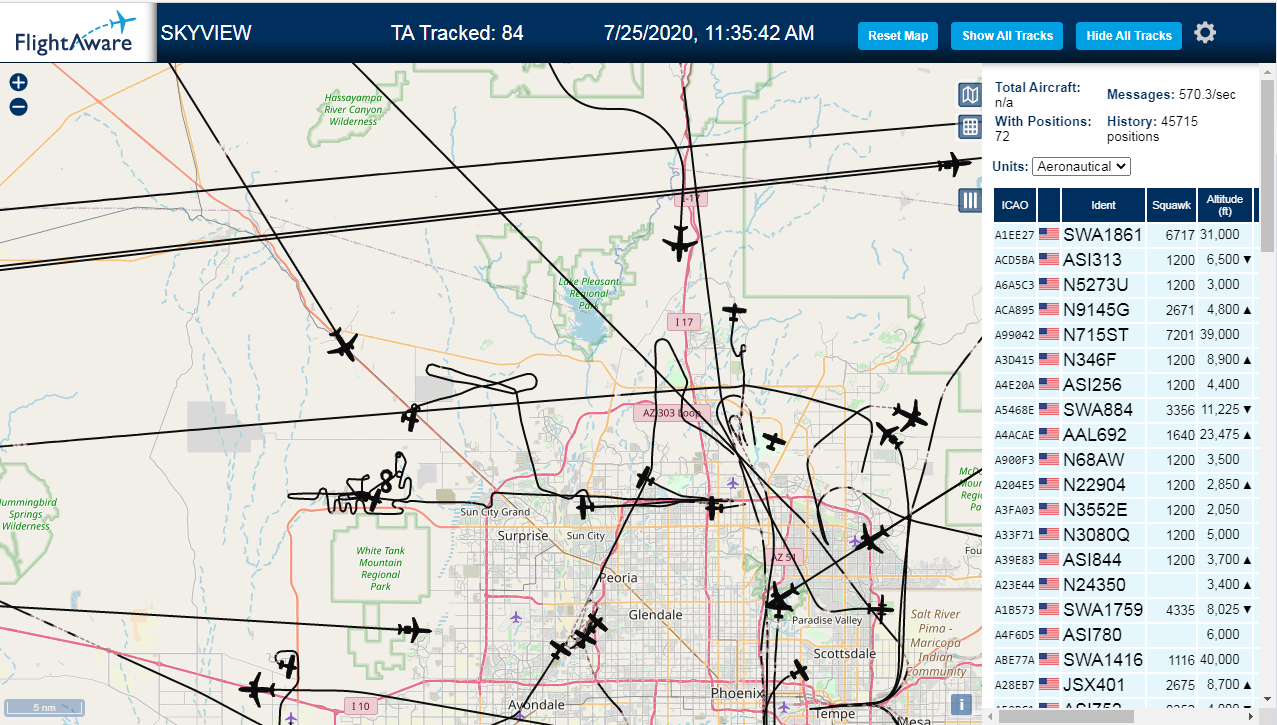Image resolution: width=1277 pixels, height=725 pixels.
Task: Open the settings gear
Action: click(x=1205, y=33)
